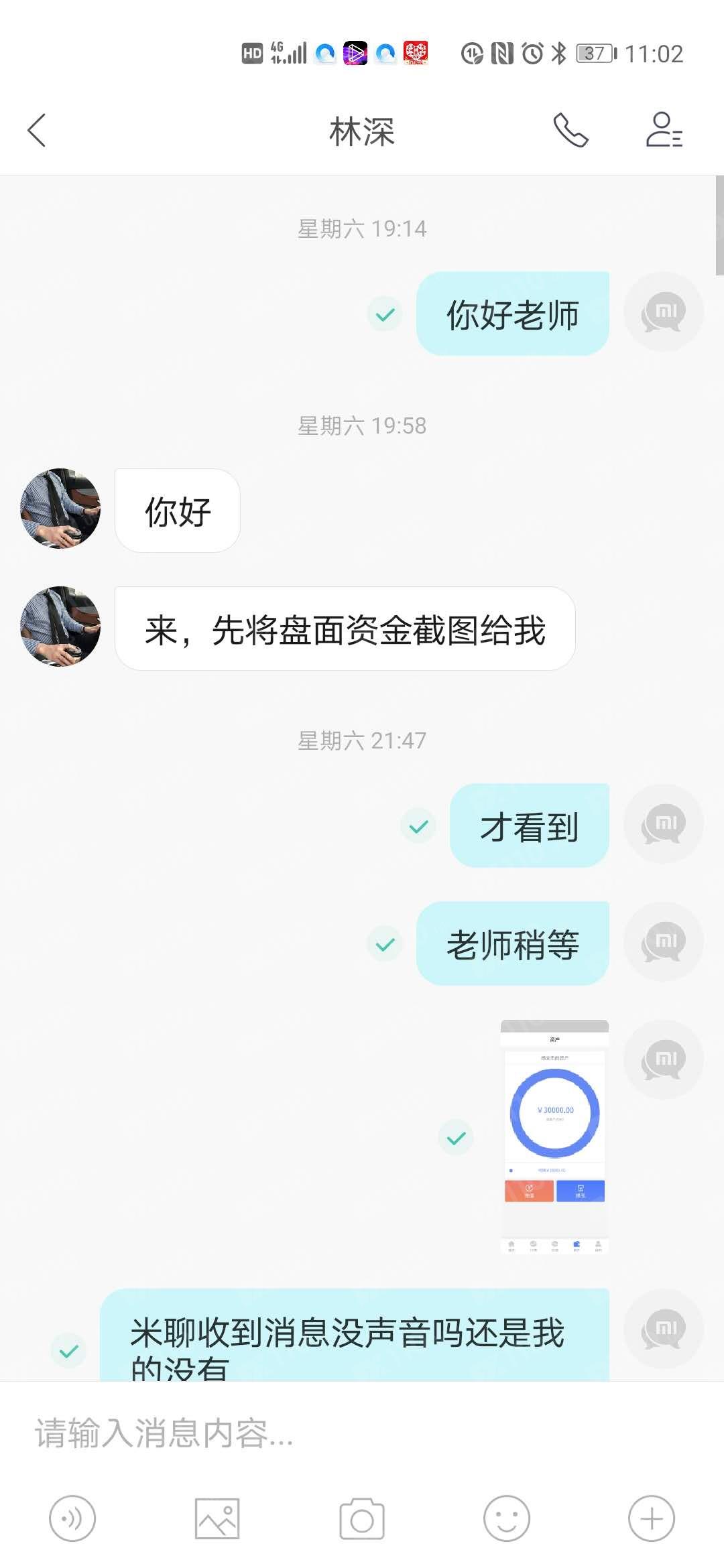Expand more attachment options with plus
Screen dimensions: 724x1568
652,1518
